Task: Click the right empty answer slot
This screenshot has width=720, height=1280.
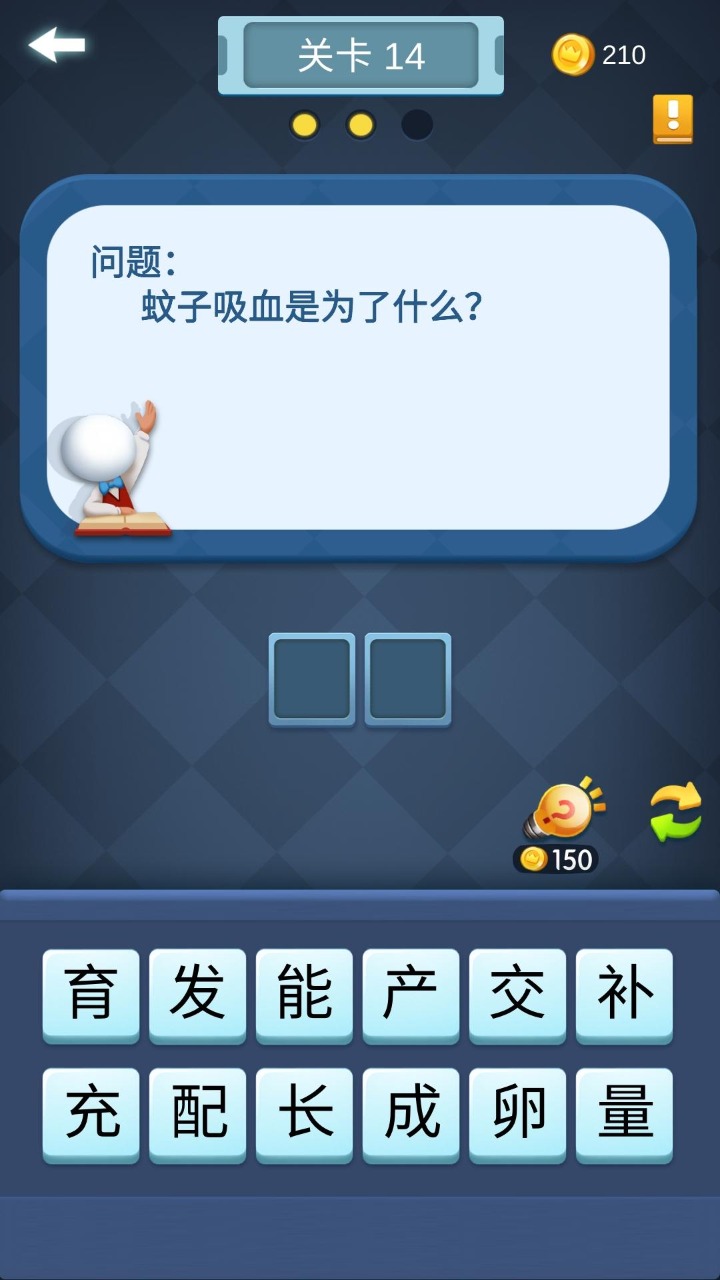Action: pyautogui.click(x=409, y=678)
